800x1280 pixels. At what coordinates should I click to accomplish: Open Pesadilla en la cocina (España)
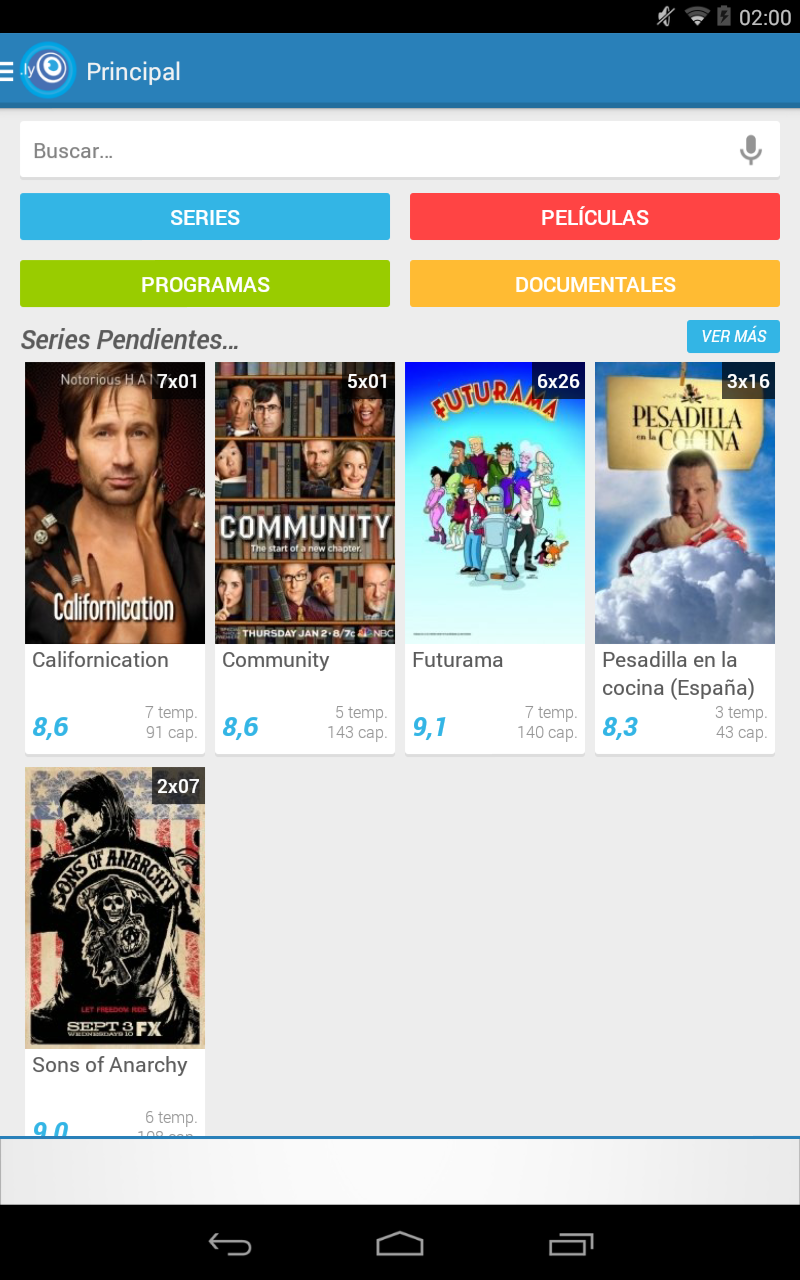[x=685, y=520]
